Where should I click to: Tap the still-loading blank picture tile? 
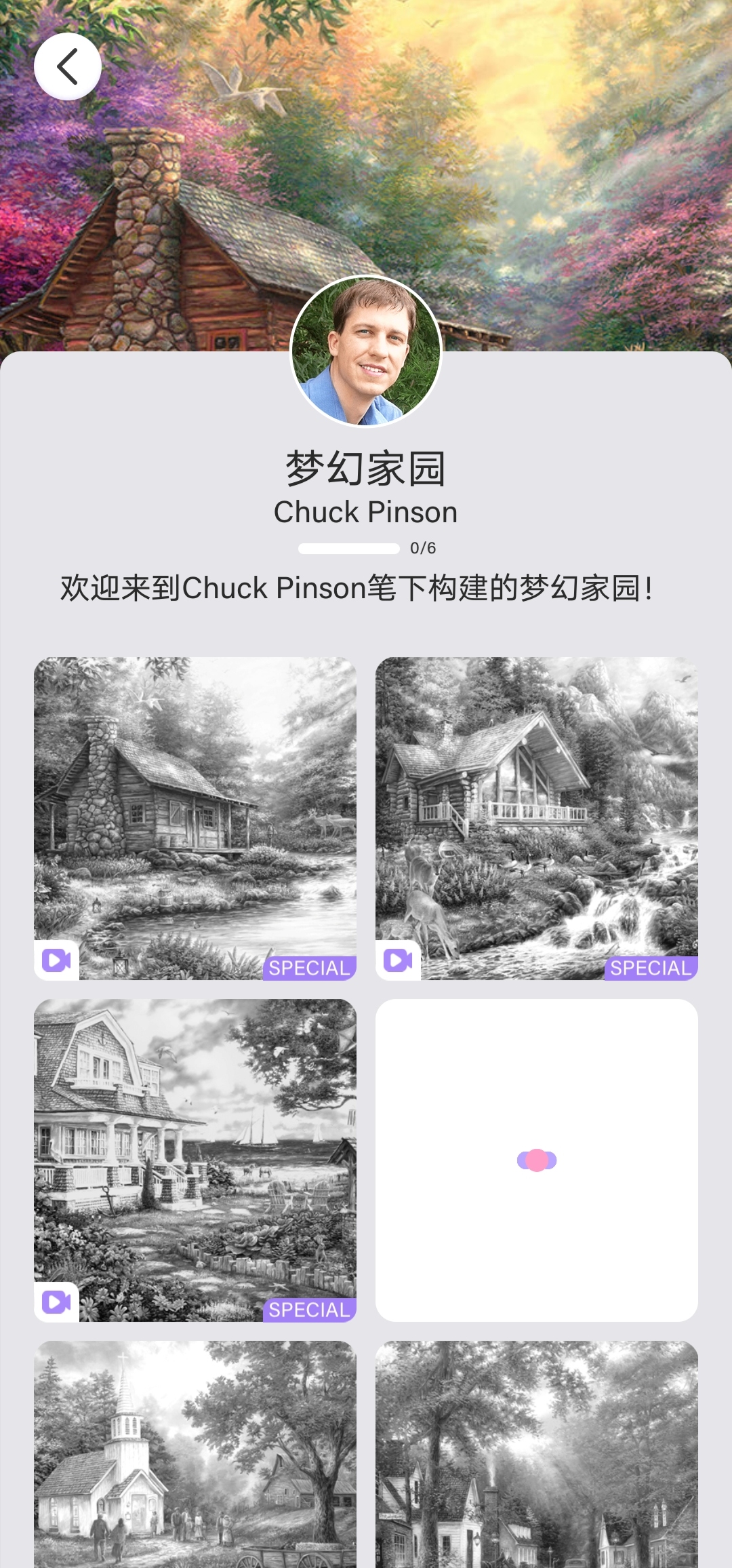click(537, 1160)
